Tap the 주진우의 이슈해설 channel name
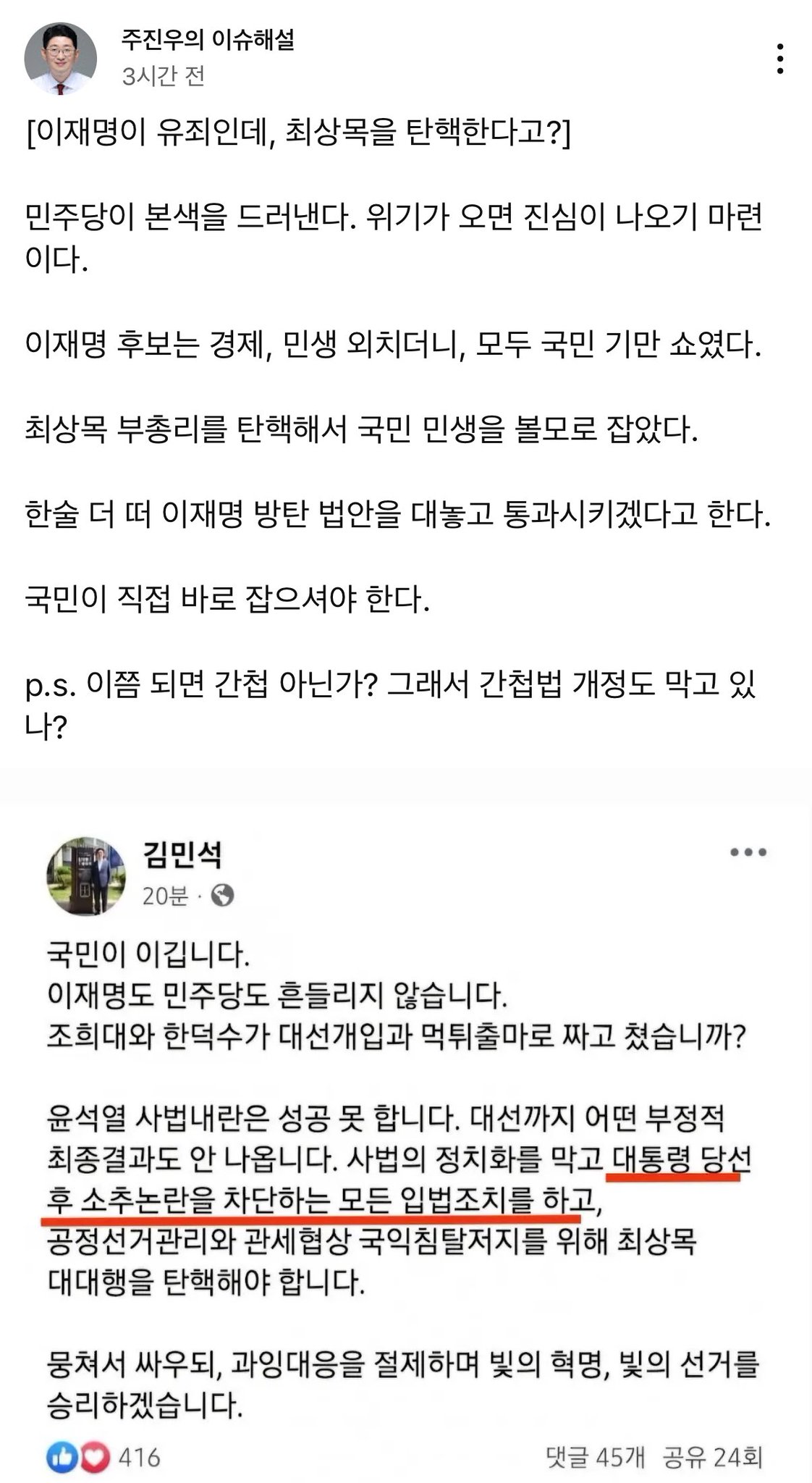Viewport: 812px width, 1483px height. 208,40
